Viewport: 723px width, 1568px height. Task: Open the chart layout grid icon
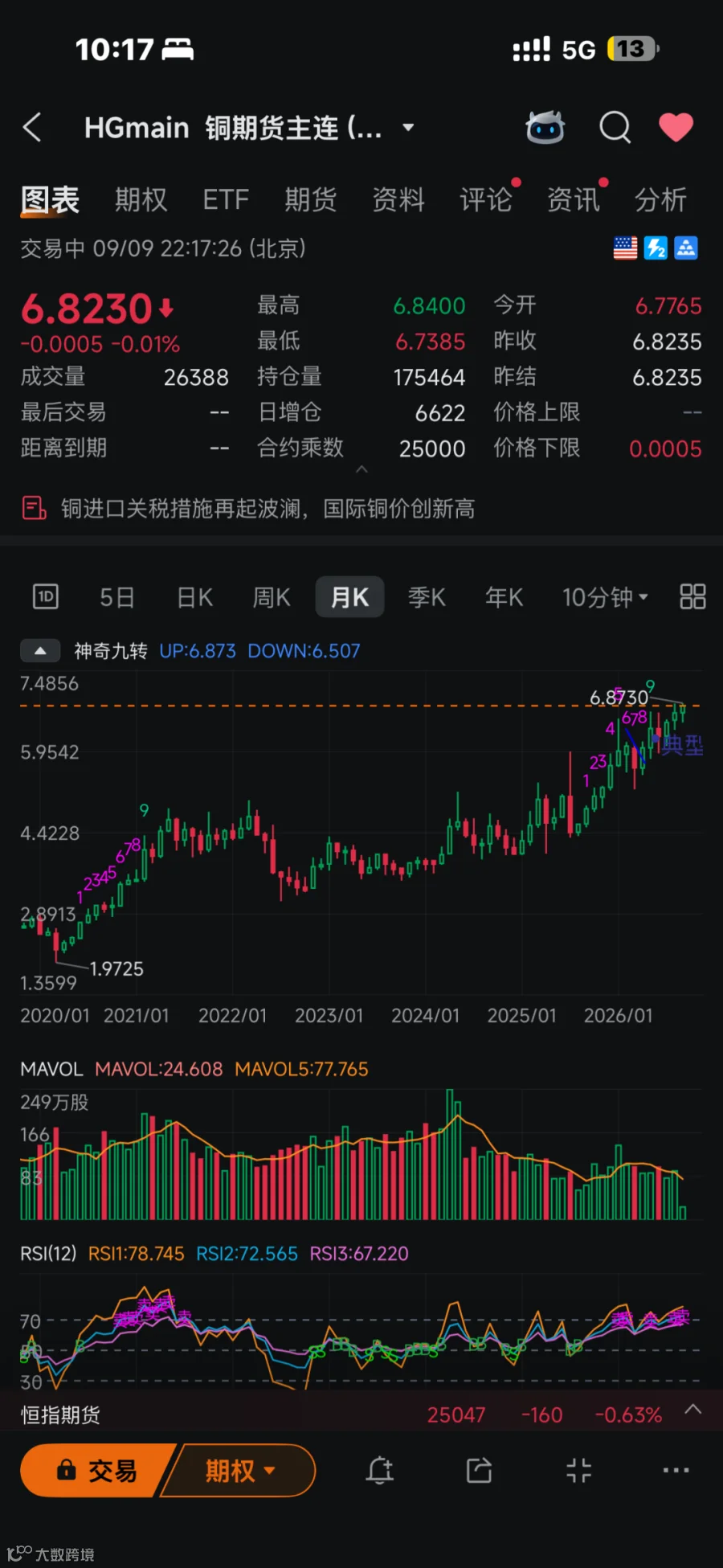[x=692, y=596]
